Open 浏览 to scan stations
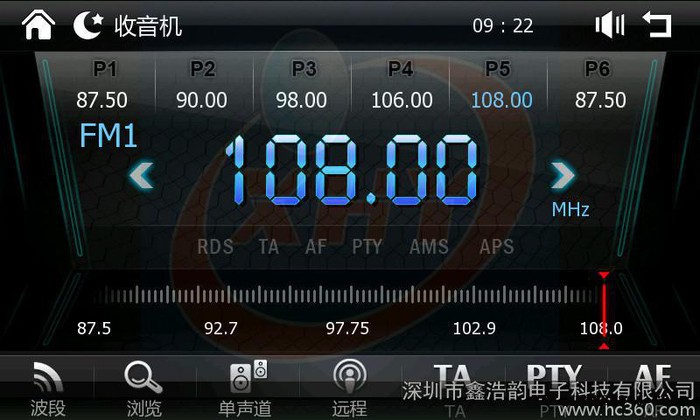Image resolution: width=700 pixels, height=420 pixels. click(144, 388)
